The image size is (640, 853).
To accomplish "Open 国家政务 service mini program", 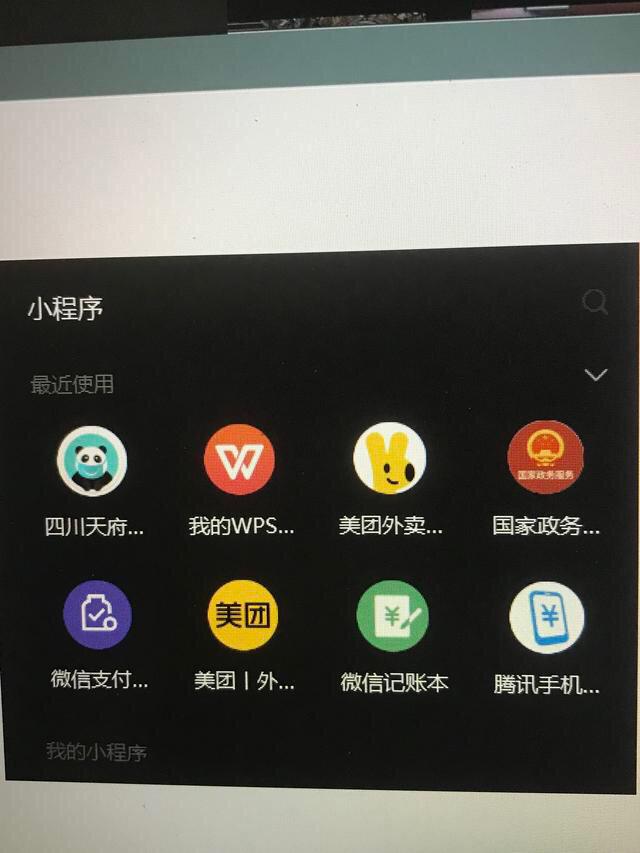I will (545, 458).
